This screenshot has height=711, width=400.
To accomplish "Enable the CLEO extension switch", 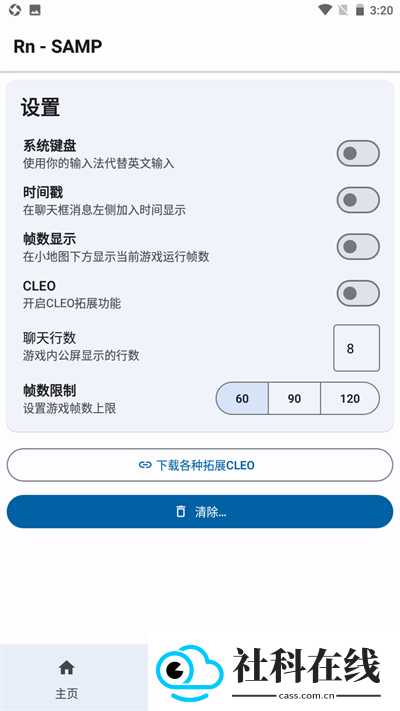I will (x=358, y=293).
